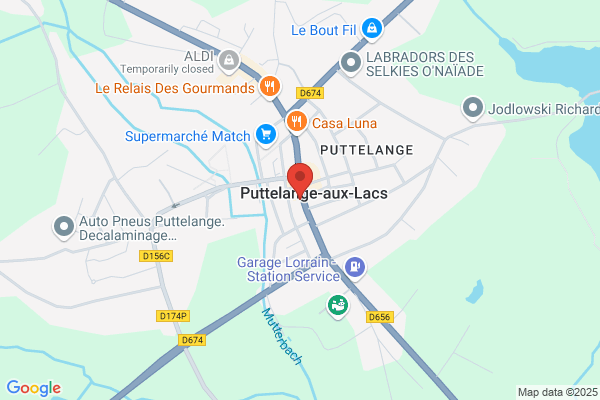Image resolution: width=600 pixels, height=400 pixels.
Task: Open Garage Lorrain Station Service fuel pin
Action: [355, 268]
